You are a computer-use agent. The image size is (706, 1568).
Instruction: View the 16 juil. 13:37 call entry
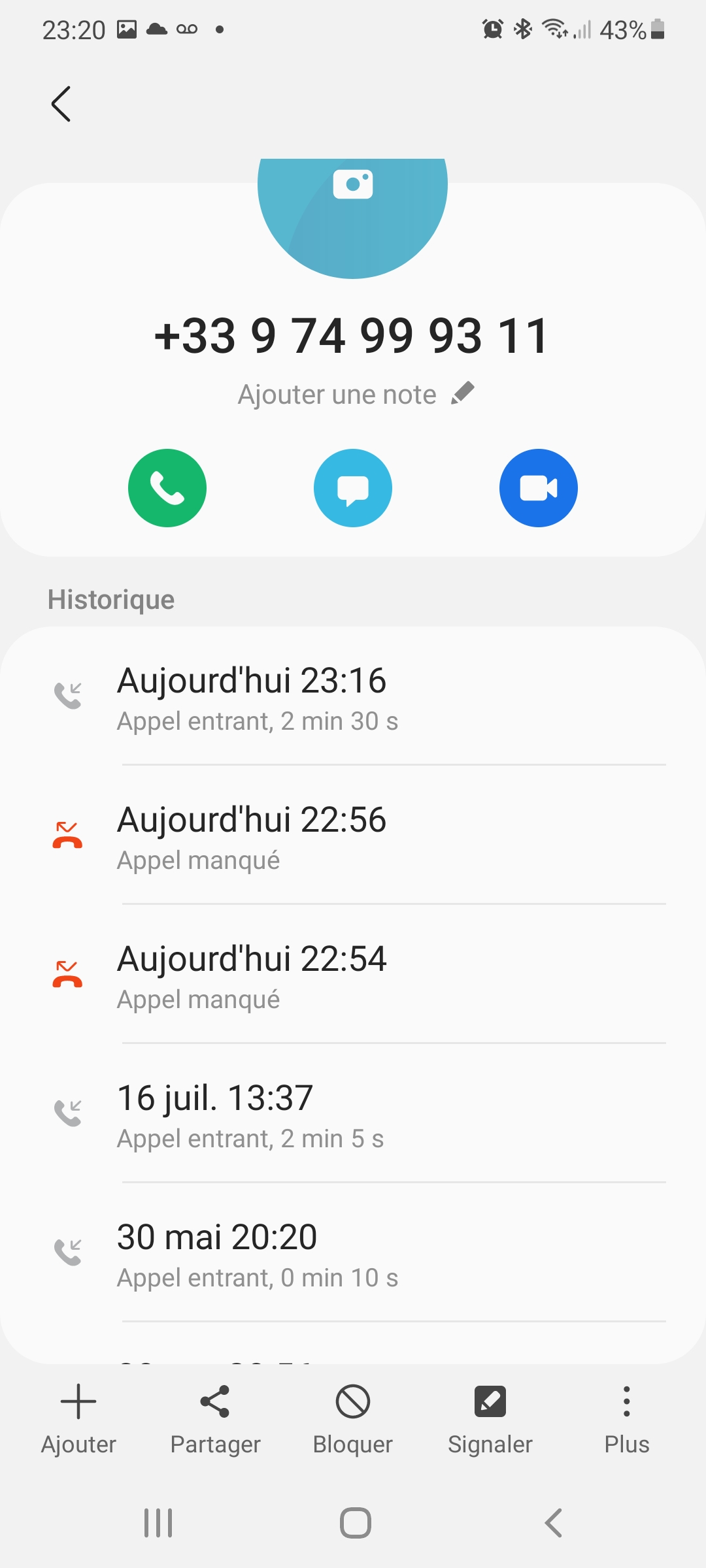[353, 1115]
